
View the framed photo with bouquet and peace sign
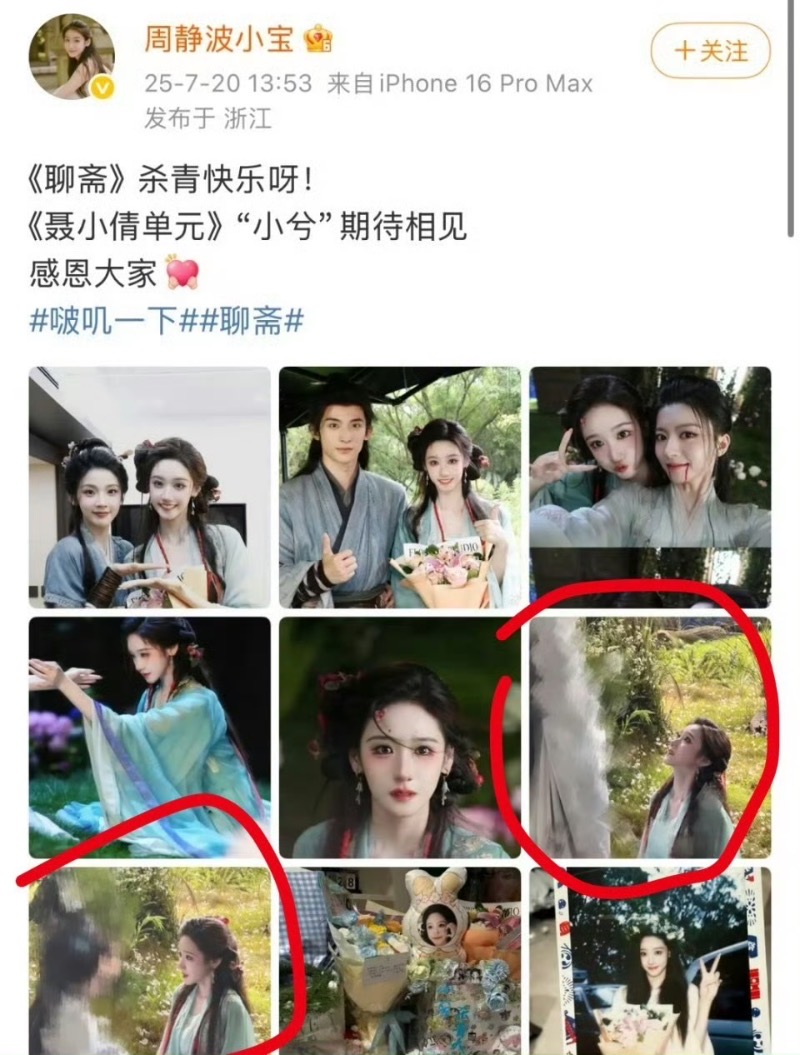(650, 960)
